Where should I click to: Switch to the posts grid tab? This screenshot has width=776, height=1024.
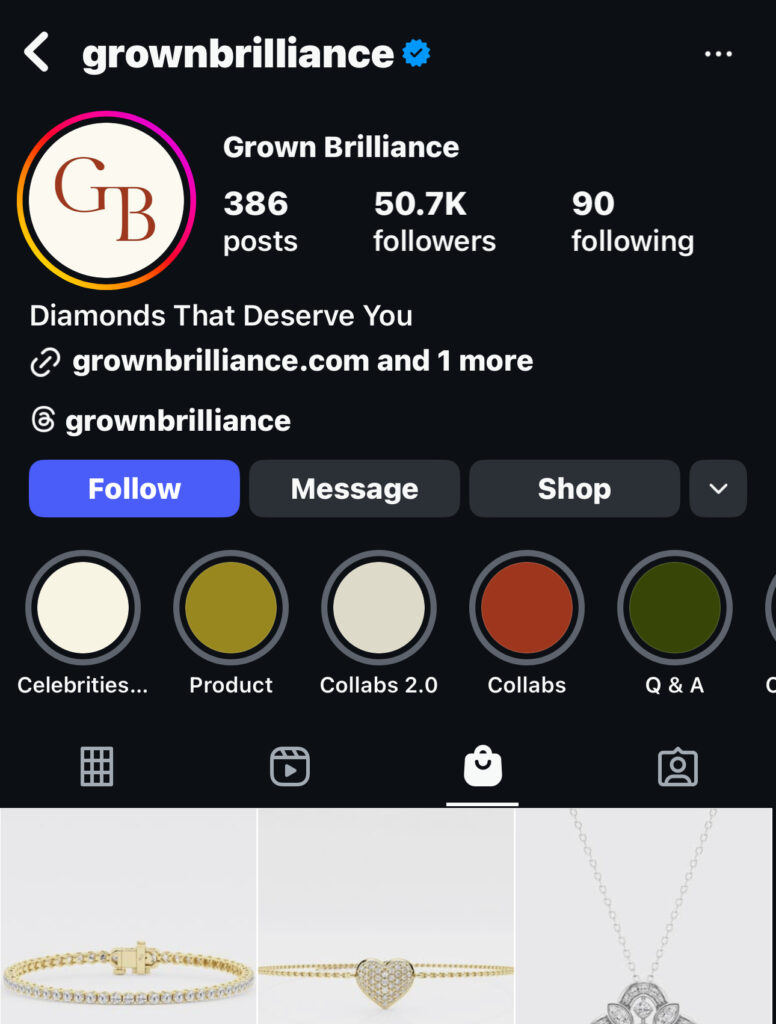tap(97, 767)
